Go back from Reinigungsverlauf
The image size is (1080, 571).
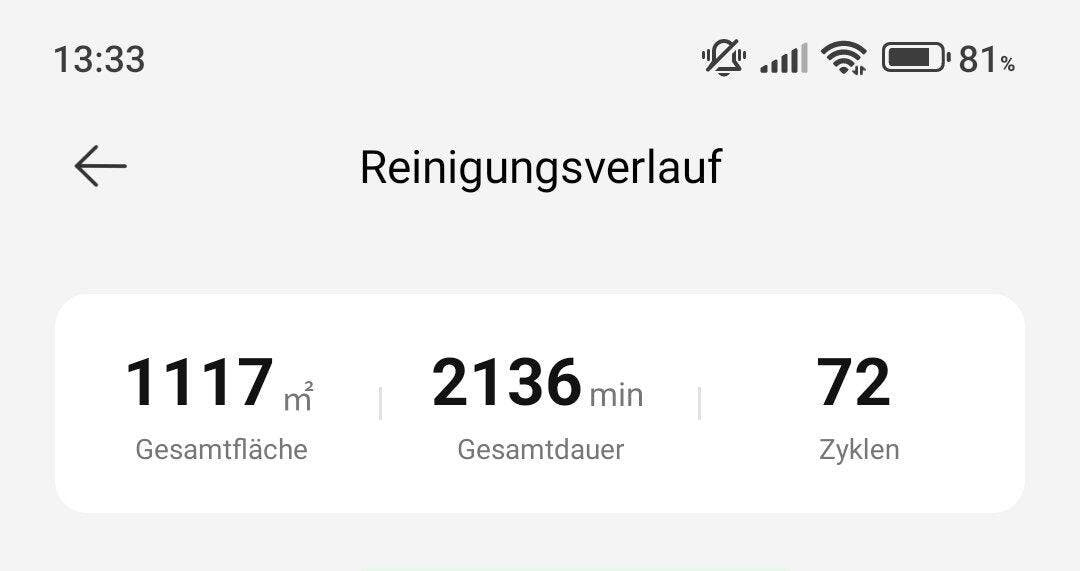[100, 166]
